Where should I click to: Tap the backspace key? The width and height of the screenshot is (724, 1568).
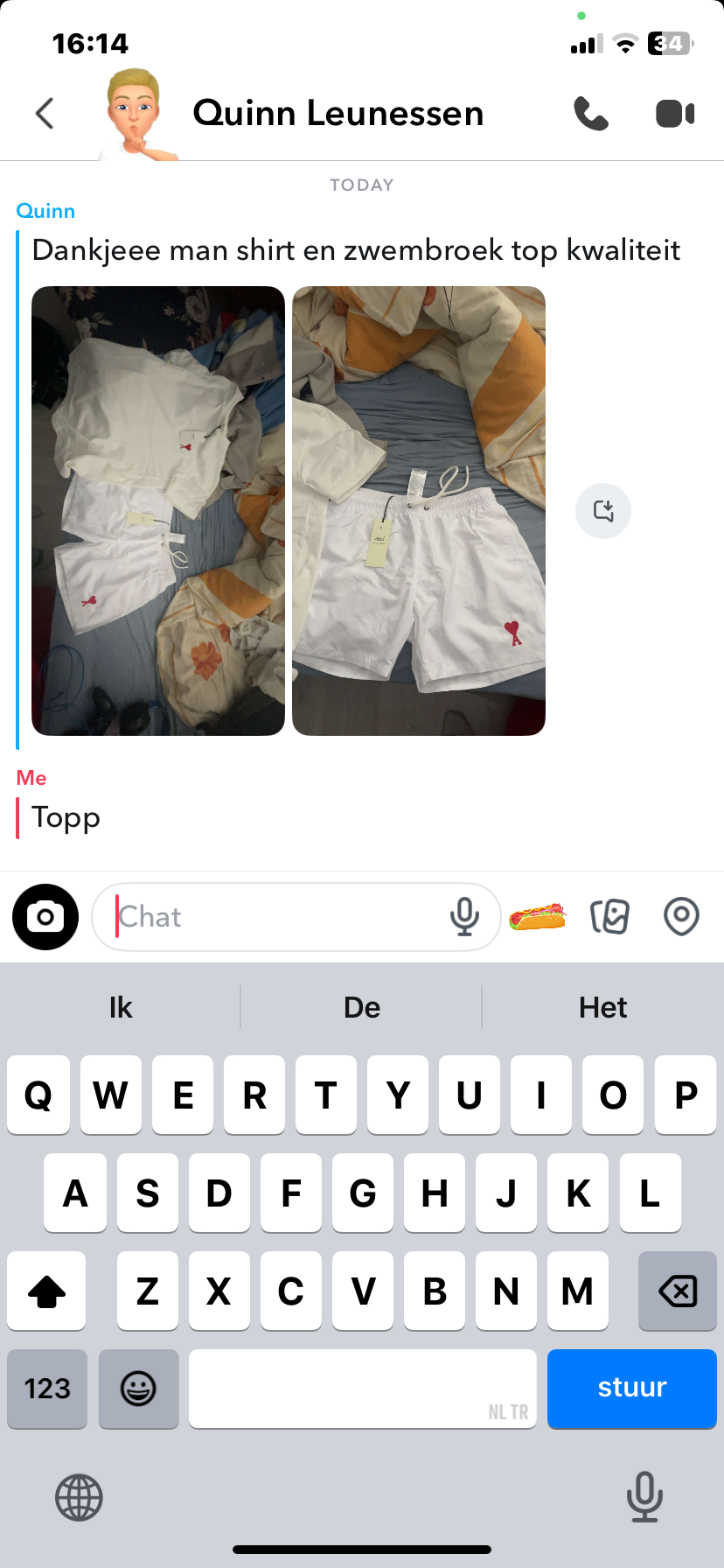(677, 1291)
